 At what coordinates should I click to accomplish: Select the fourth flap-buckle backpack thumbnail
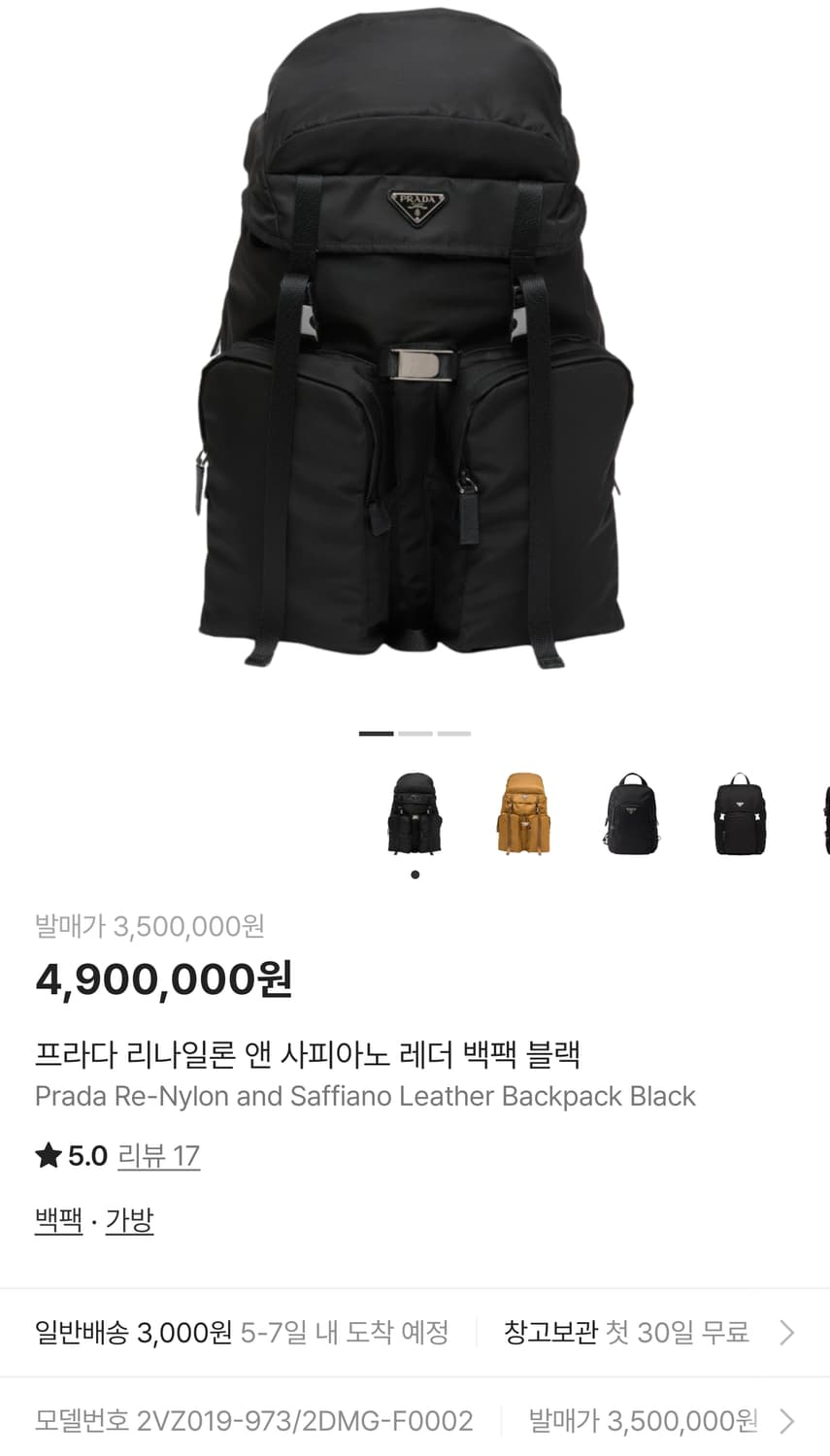pos(741,815)
